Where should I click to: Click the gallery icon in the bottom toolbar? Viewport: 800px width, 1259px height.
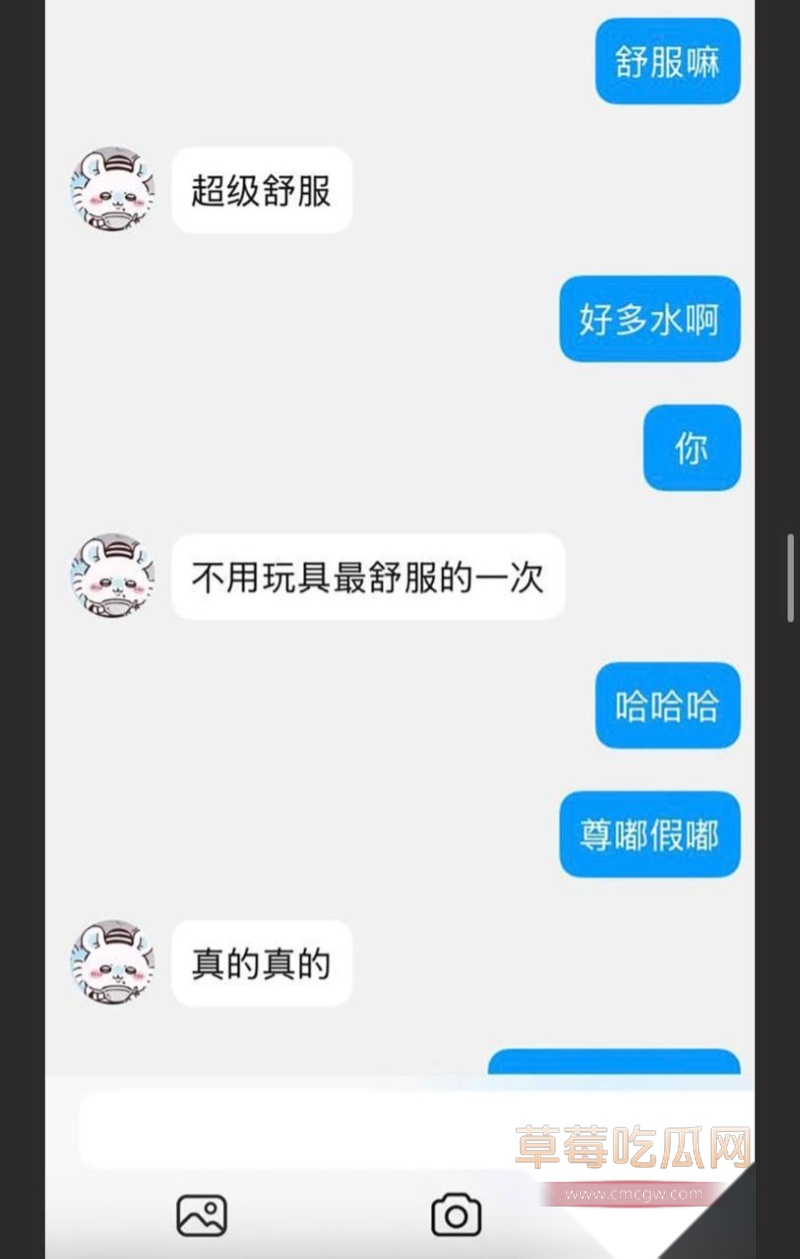pos(200,1215)
